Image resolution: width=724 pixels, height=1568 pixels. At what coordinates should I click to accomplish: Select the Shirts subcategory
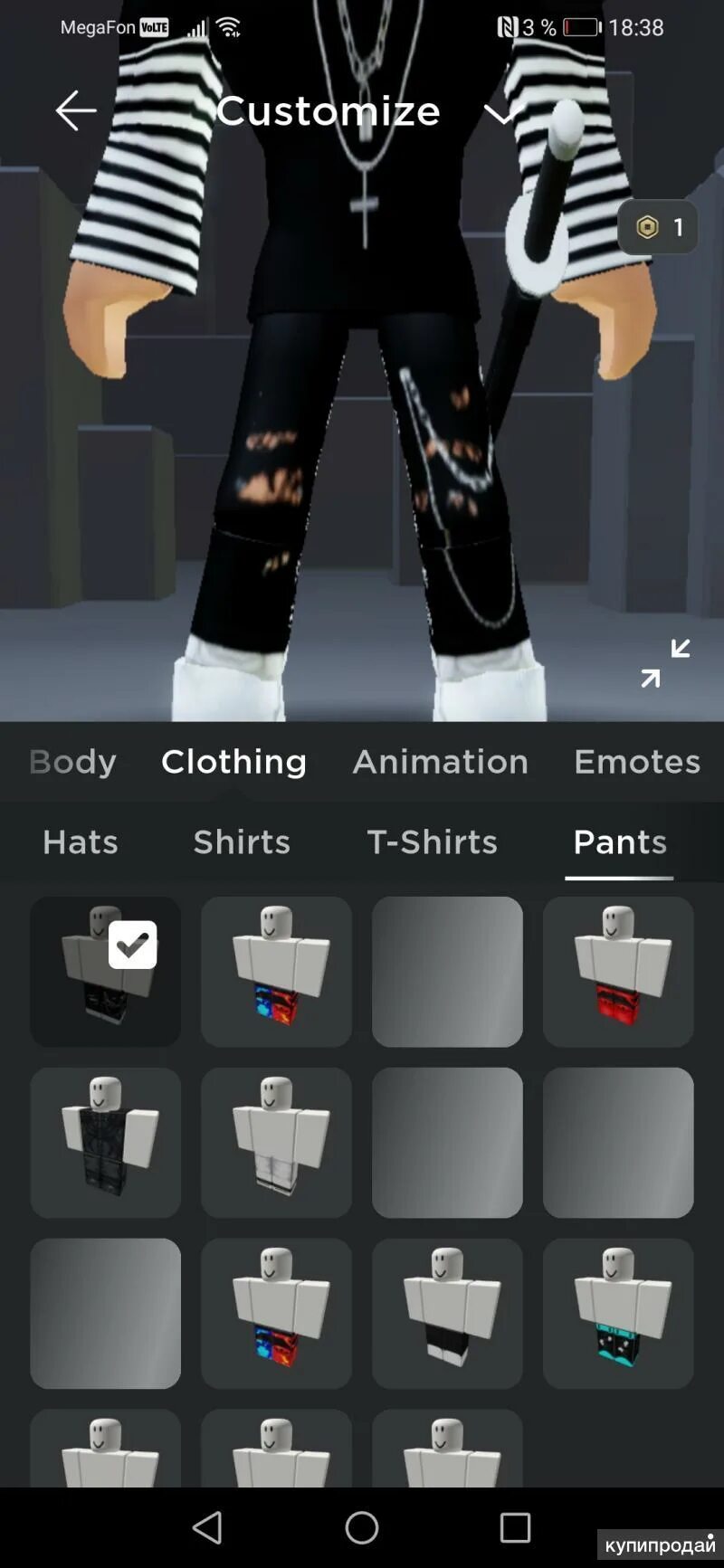pyautogui.click(x=242, y=842)
